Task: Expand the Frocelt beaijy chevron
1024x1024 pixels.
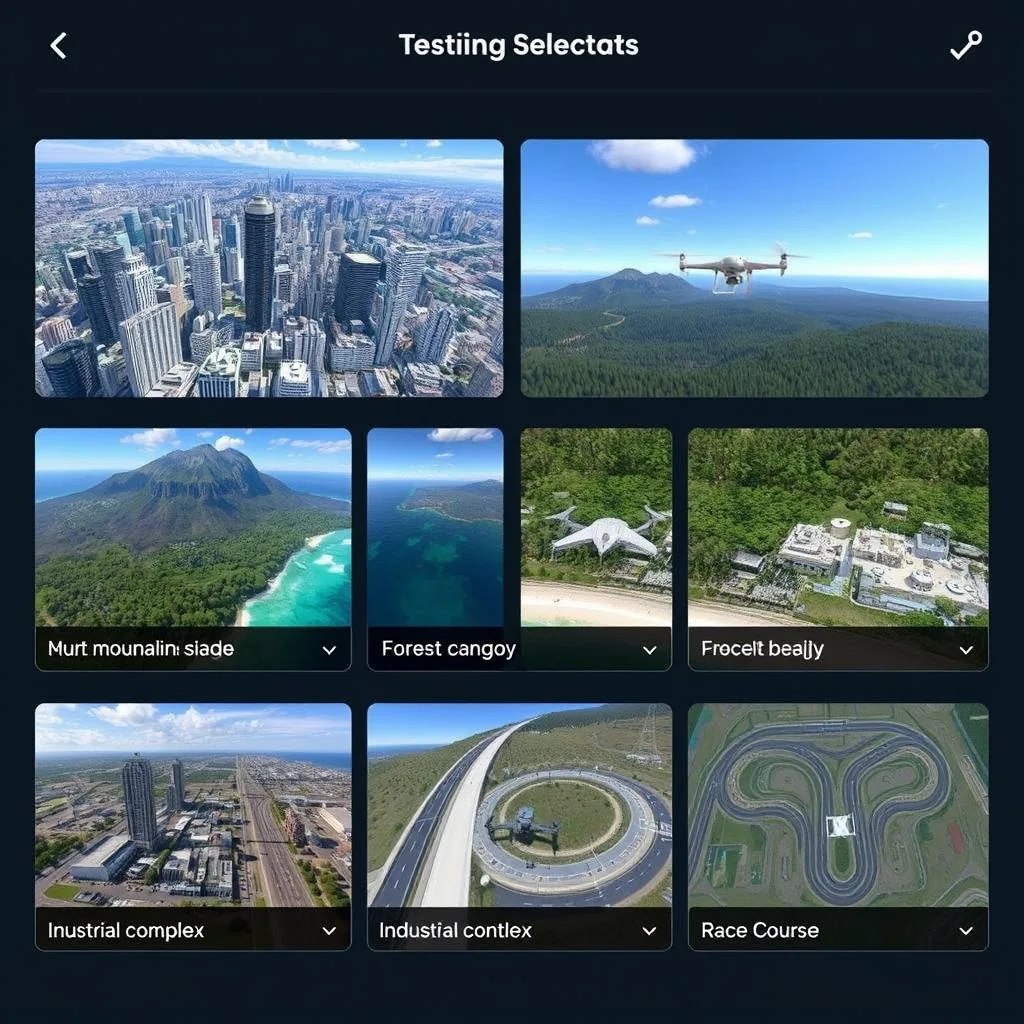Action: click(x=966, y=650)
